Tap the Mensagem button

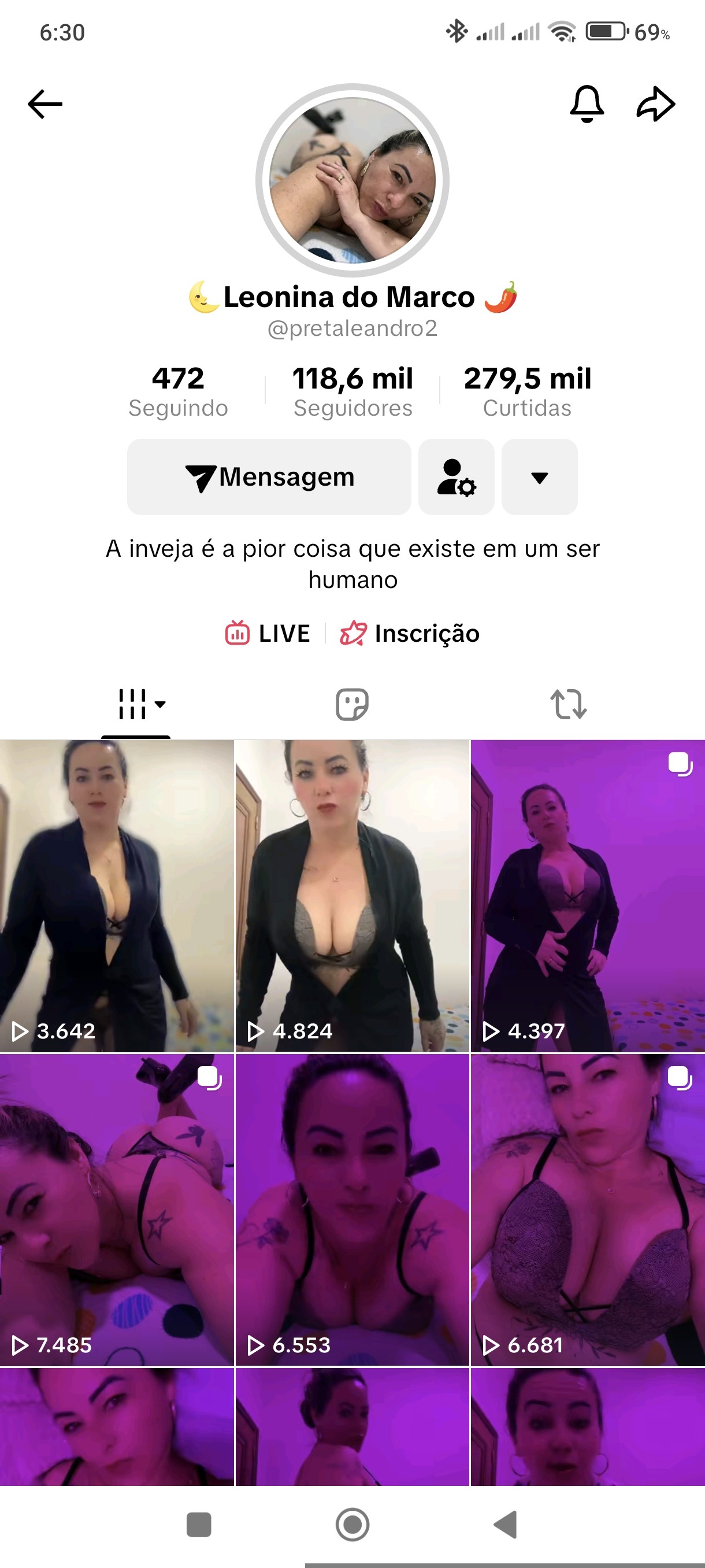click(269, 477)
